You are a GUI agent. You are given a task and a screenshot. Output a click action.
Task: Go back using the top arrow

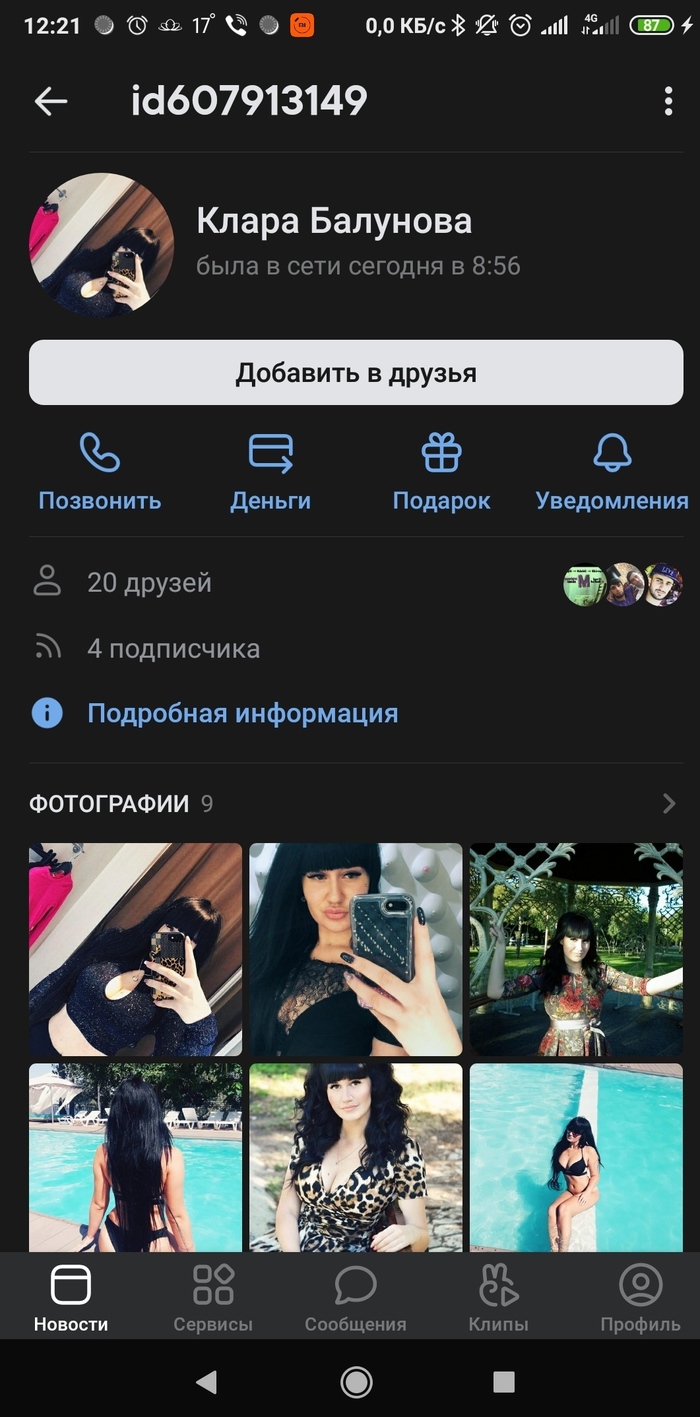(51, 100)
